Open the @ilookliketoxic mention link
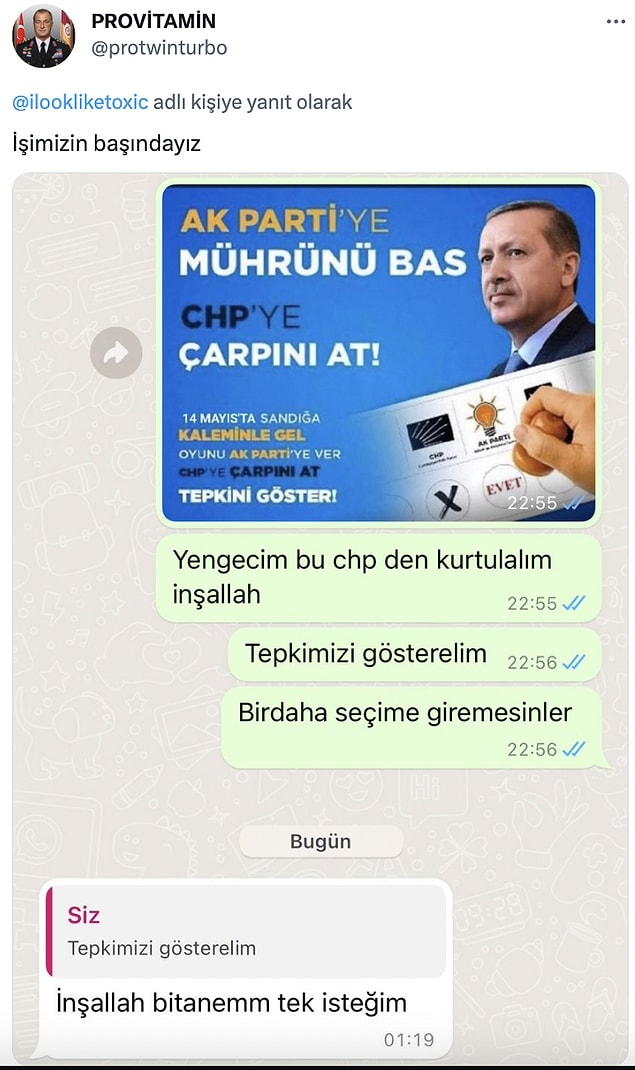This screenshot has height=1070, width=635. tap(80, 102)
